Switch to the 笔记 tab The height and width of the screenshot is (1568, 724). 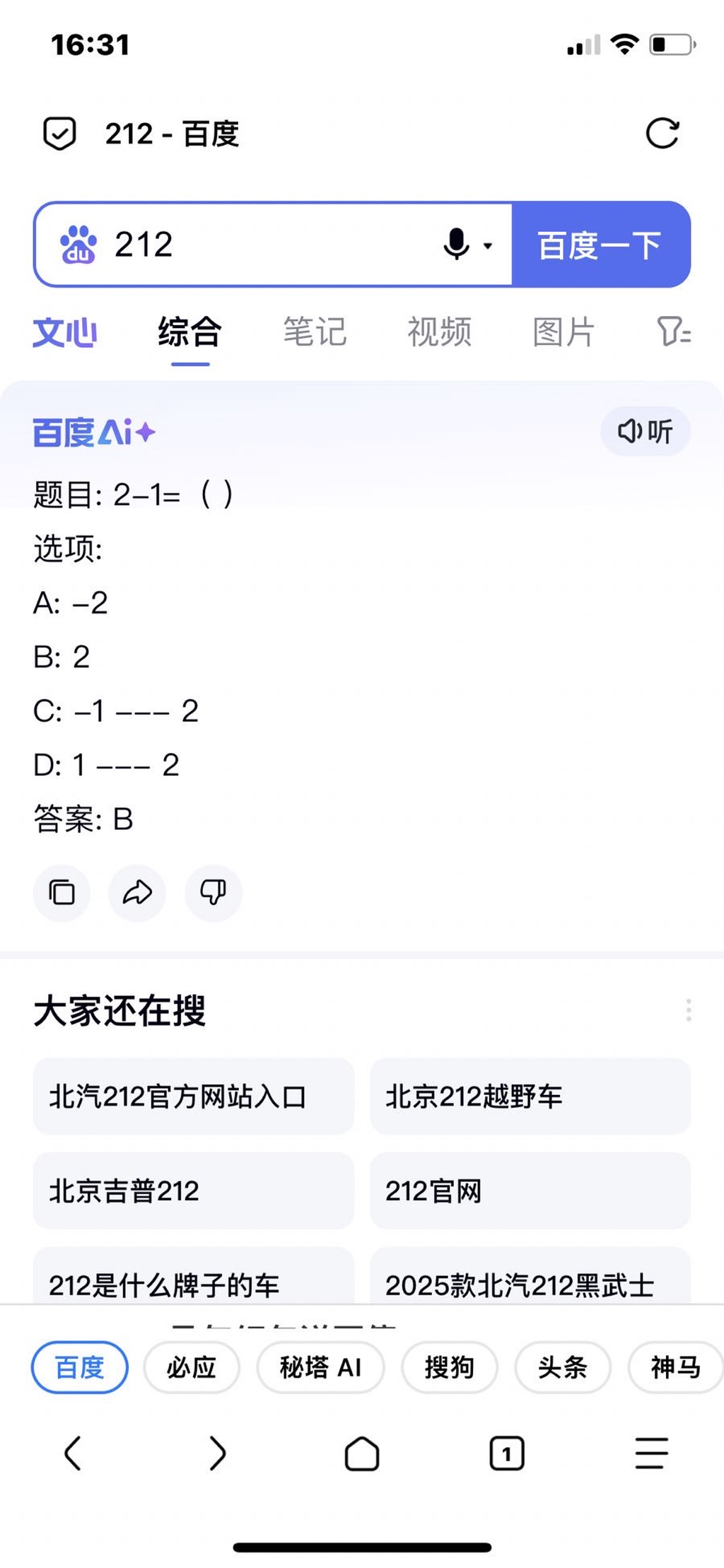tap(315, 332)
